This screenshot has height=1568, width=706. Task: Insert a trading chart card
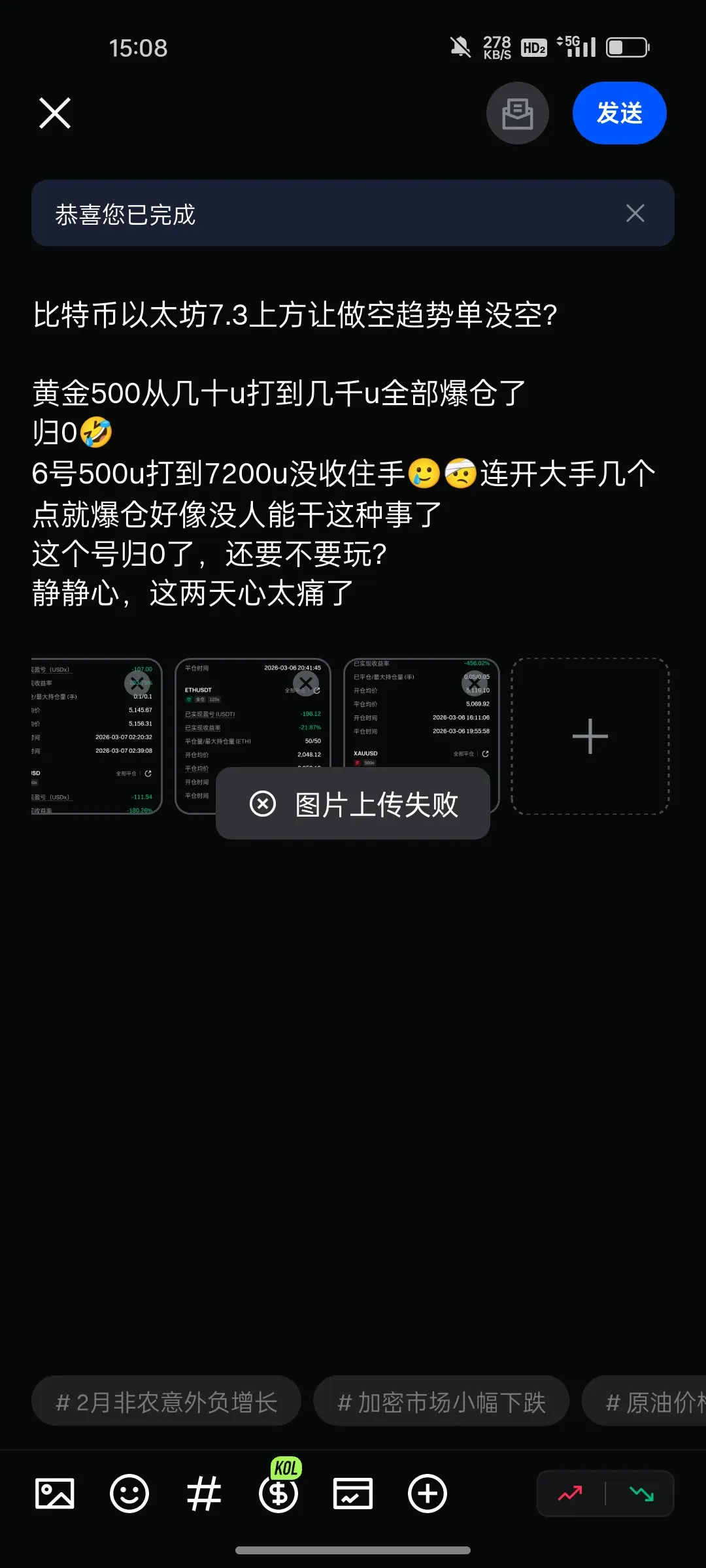point(352,1493)
